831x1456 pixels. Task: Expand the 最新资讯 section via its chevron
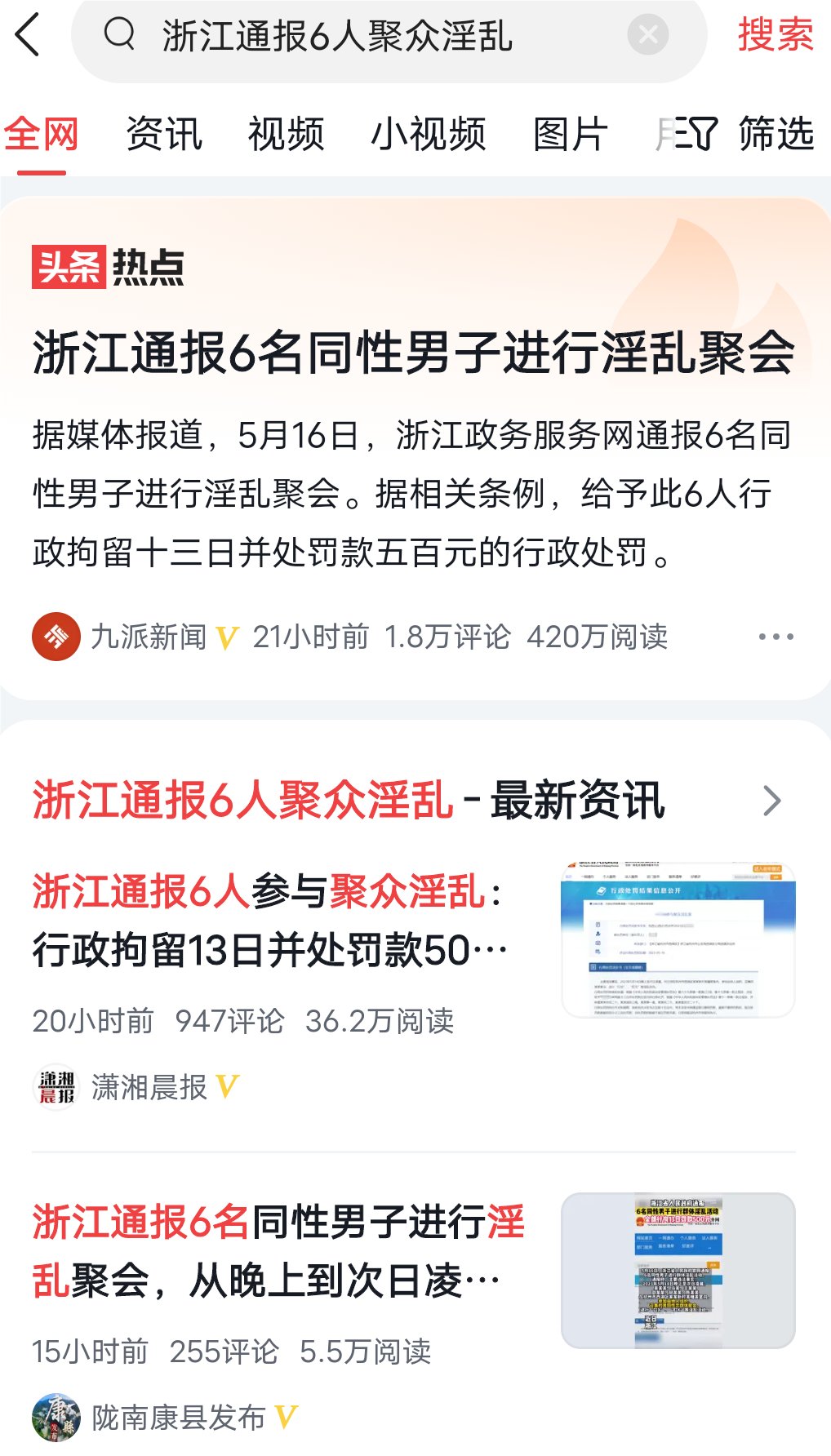coord(771,801)
